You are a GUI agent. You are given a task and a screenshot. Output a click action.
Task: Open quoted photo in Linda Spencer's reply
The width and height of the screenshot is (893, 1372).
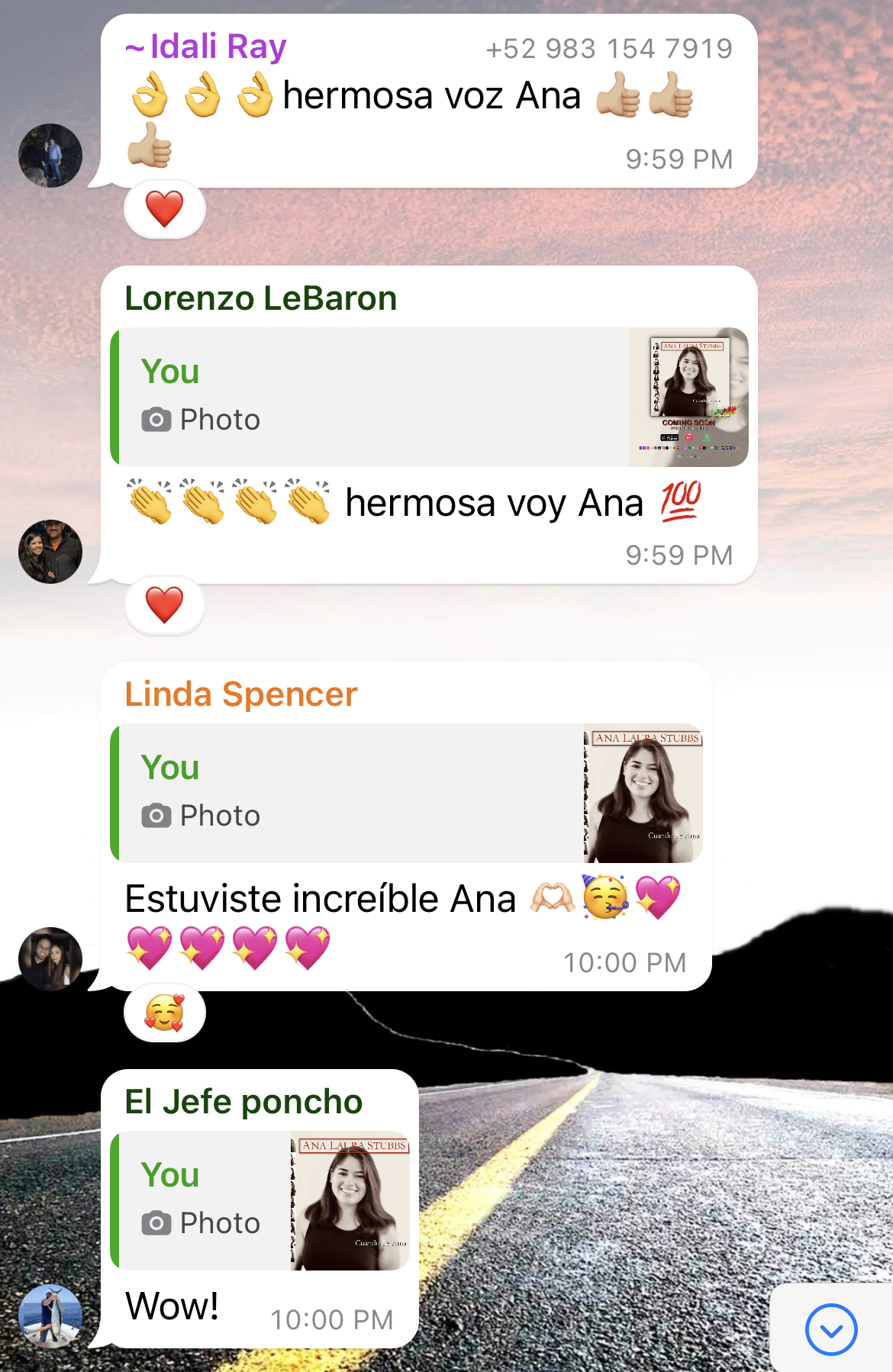[x=643, y=793]
